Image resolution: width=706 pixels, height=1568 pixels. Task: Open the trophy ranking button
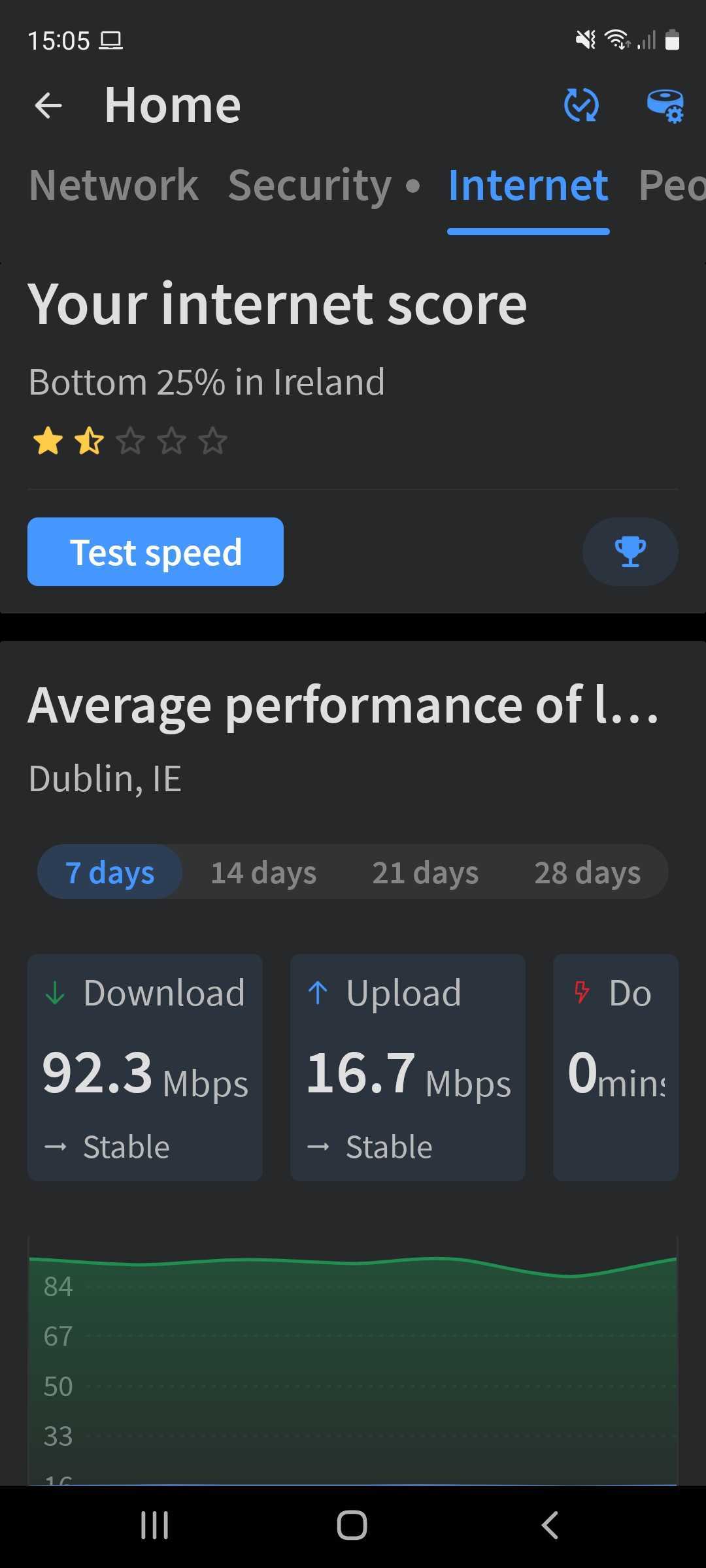(x=630, y=552)
